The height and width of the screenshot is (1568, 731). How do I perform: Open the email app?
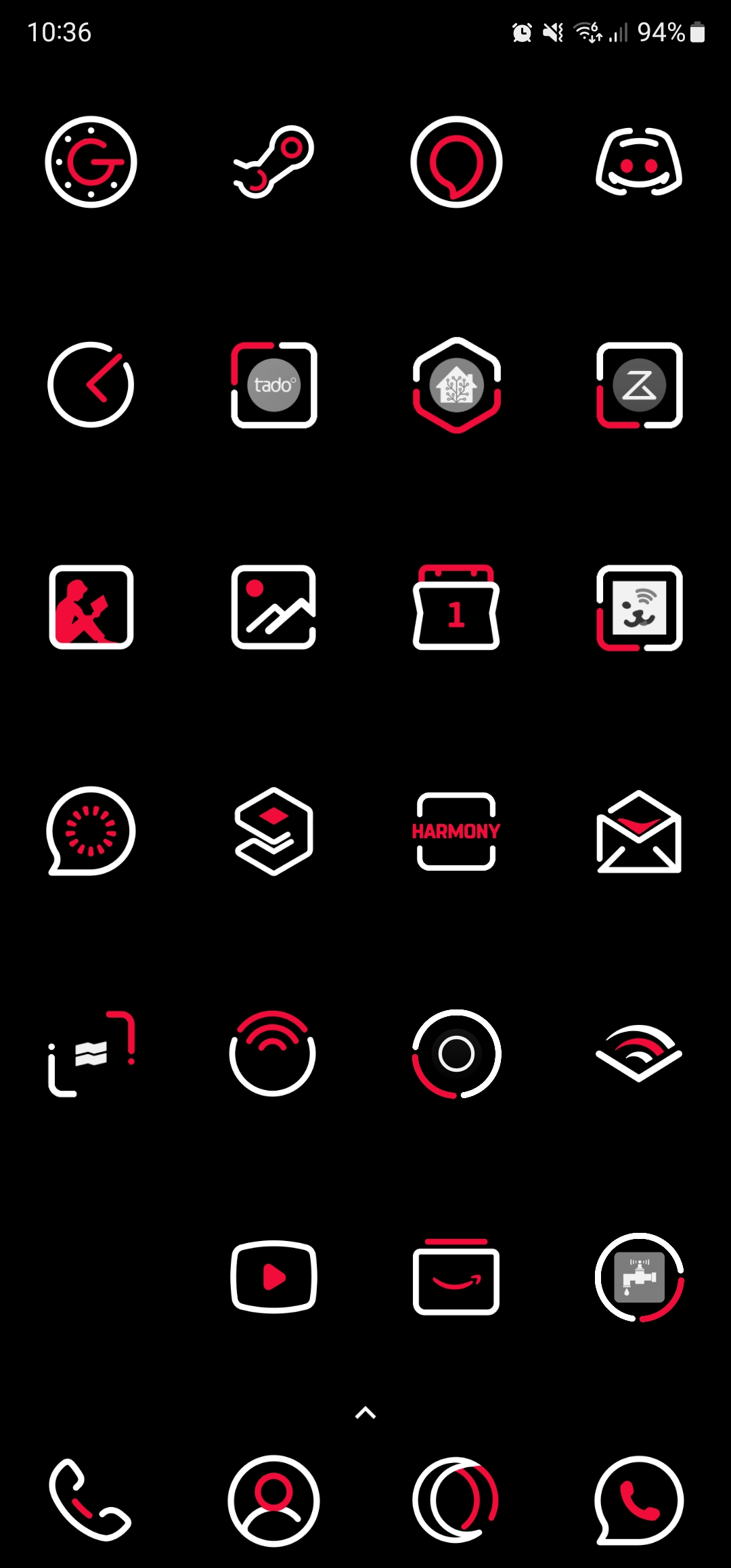639,831
